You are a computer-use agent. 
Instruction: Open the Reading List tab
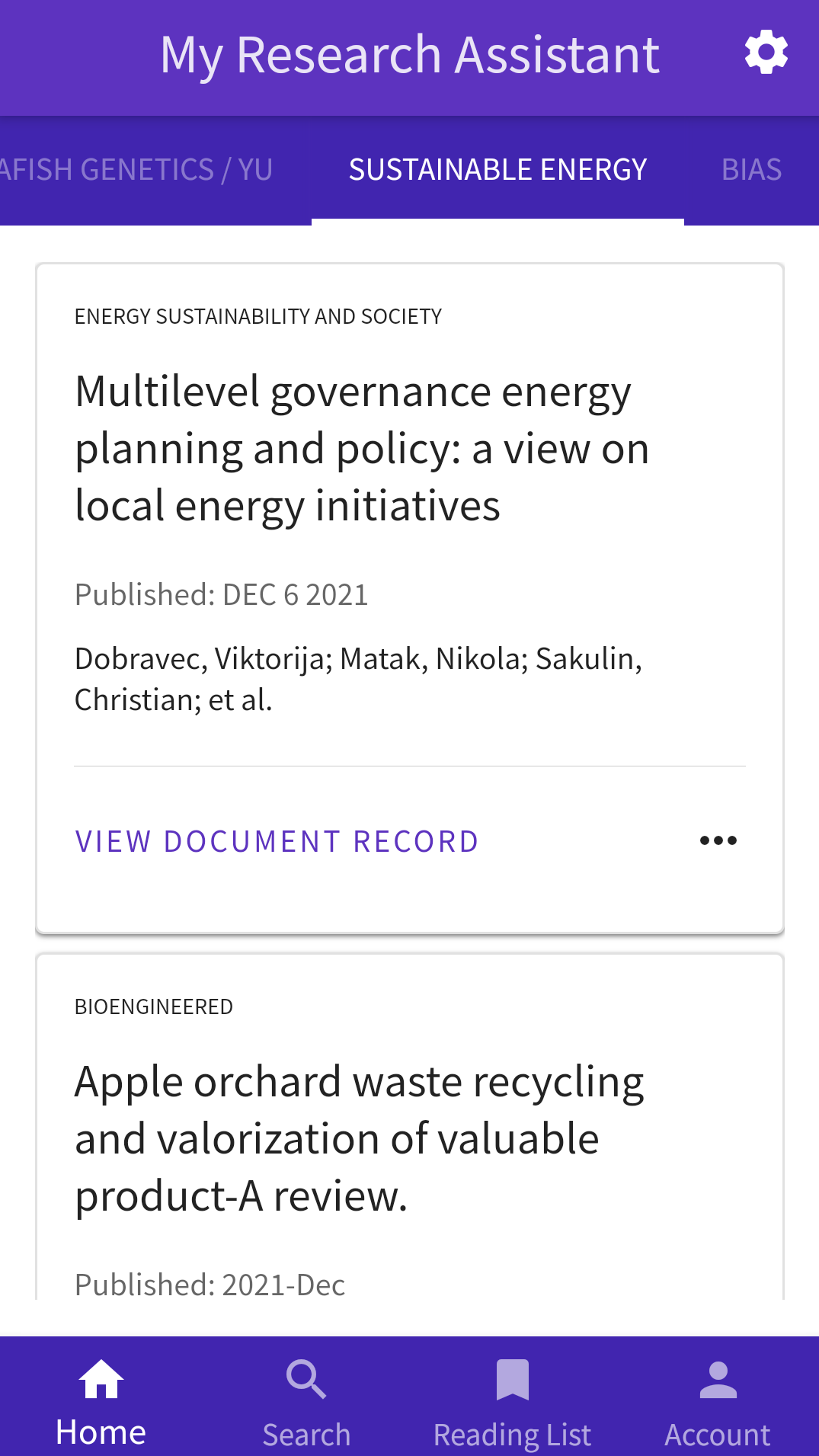pyautogui.click(x=512, y=1402)
